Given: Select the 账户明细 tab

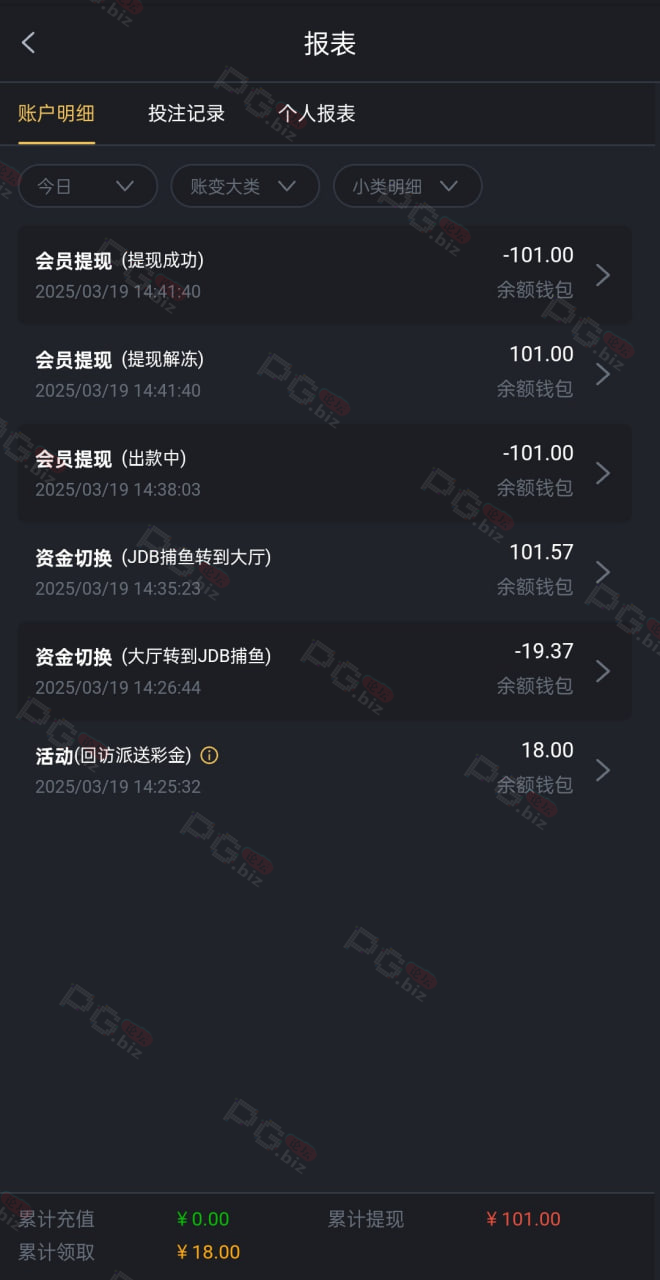Looking at the screenshot, I should point(56,113).
